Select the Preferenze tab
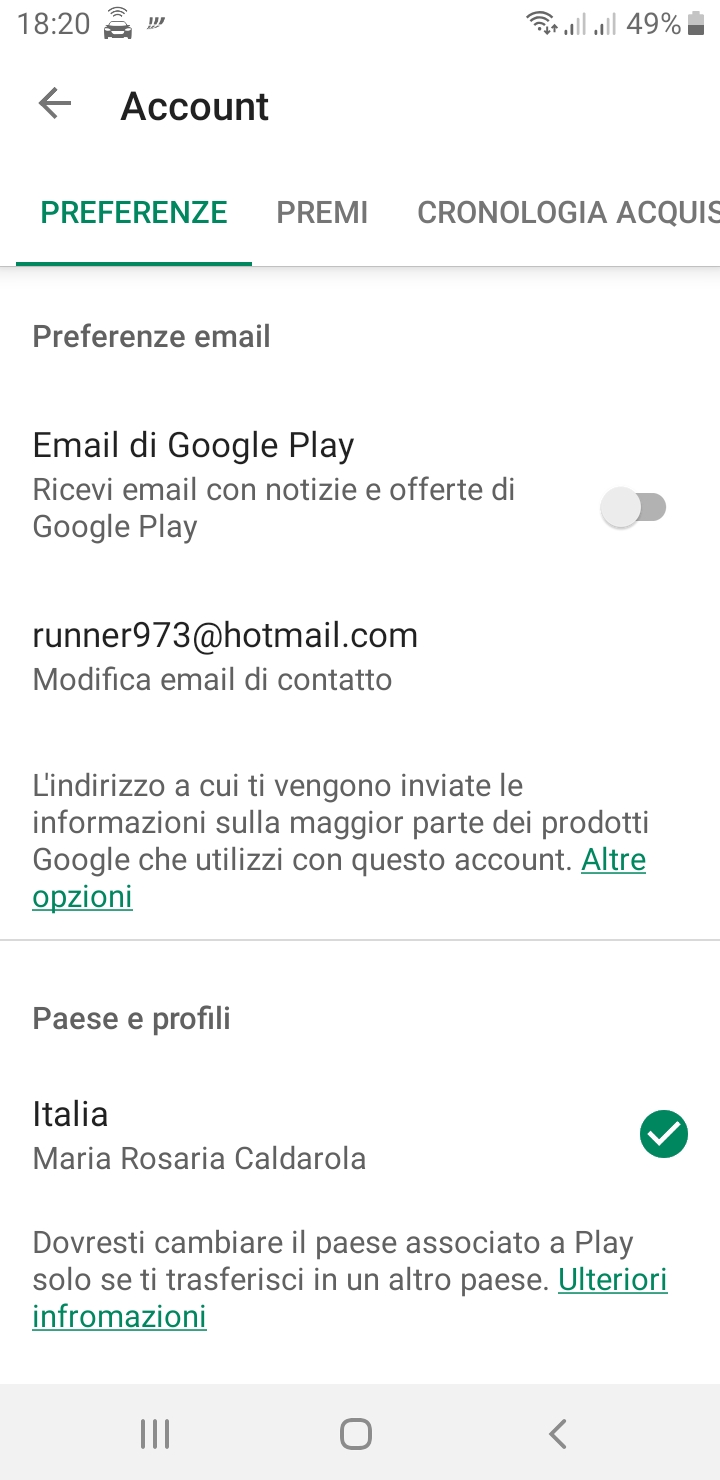Screen dimensions: 720x1480 (134, 212)
